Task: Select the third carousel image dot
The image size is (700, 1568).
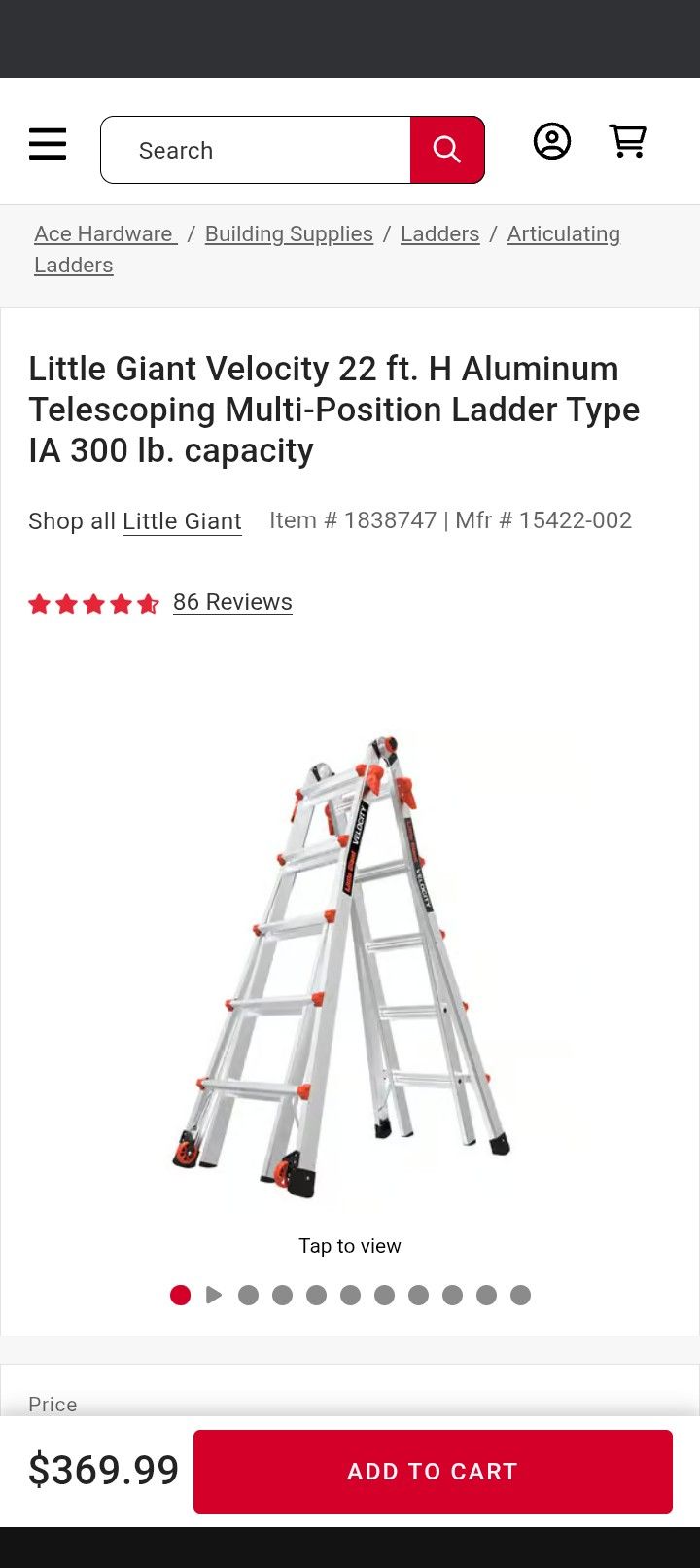Action: [x=282, y=1295]
